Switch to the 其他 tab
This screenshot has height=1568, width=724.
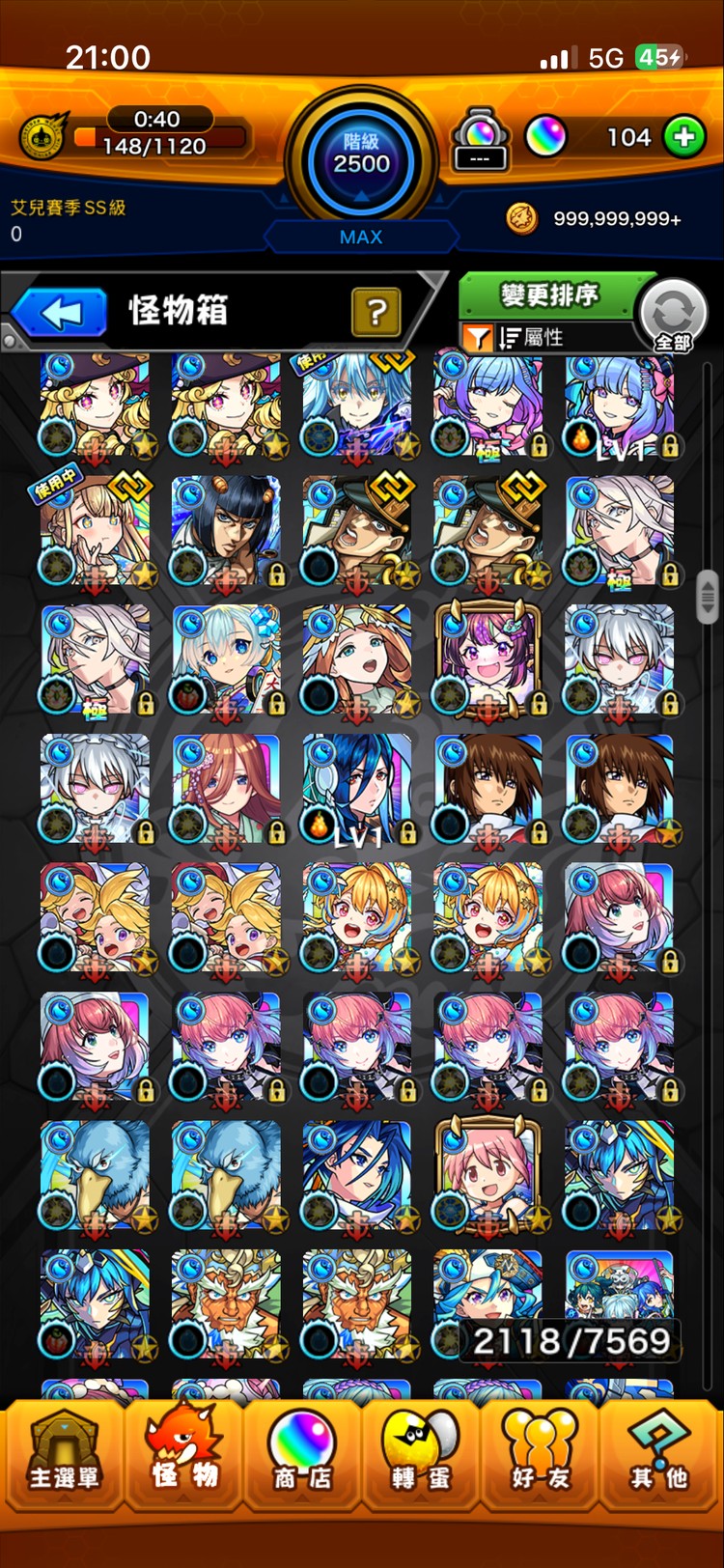pyautogui.click(x=660, y=1458)
